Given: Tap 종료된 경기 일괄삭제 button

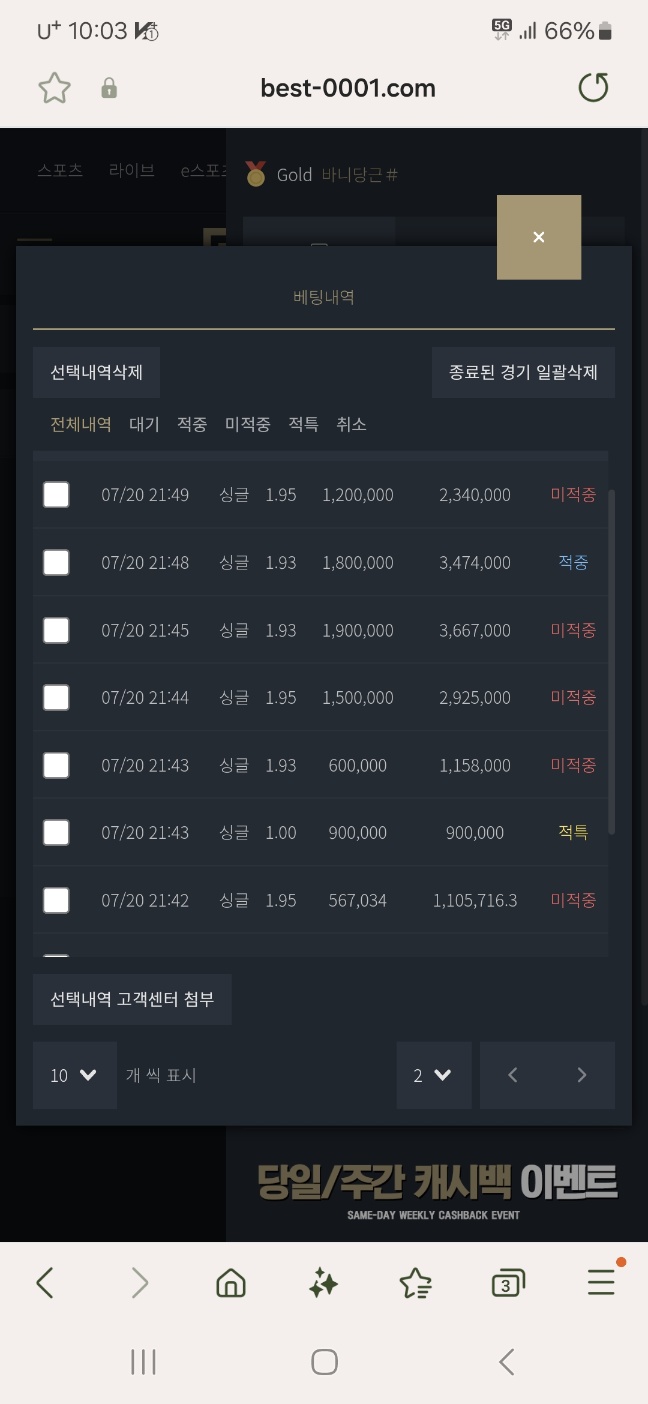Looking at the screenshot, I should point(523,372).
